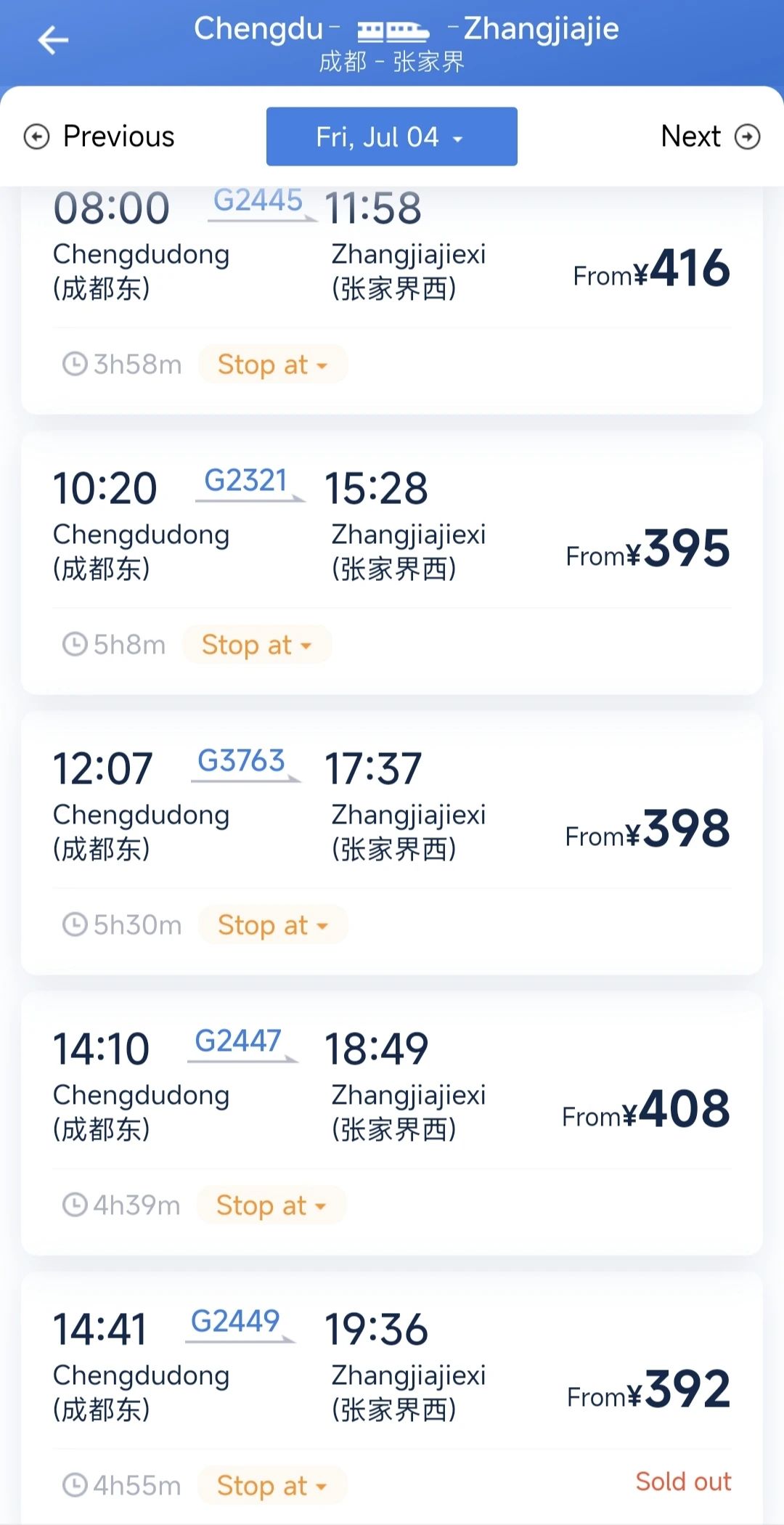784x1525 pixels.
Task: Open train number G2447 link
Action: [238, 1041]
